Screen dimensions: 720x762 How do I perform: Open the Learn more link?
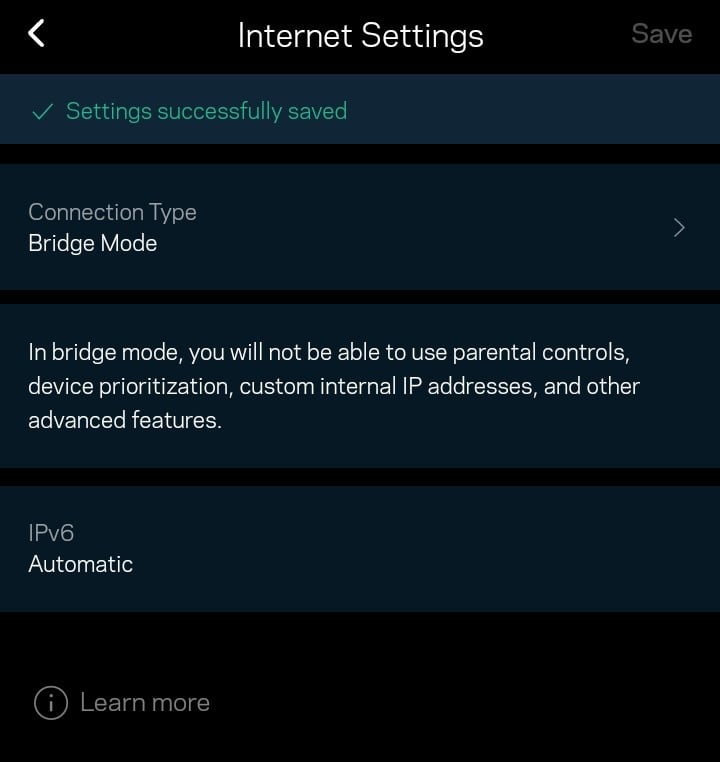pos(144,703)
